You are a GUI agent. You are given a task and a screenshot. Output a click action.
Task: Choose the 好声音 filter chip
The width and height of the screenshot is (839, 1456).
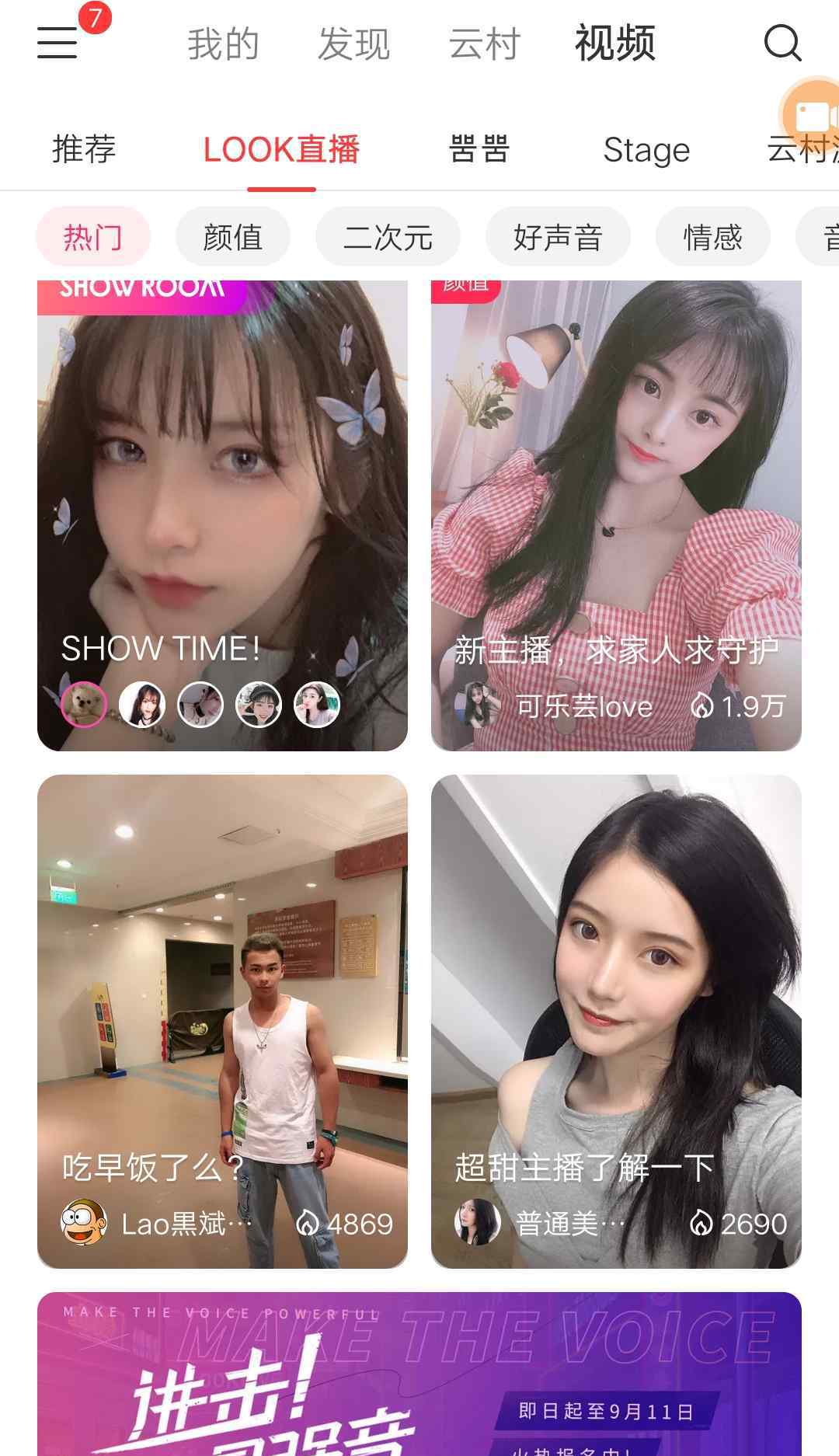tap(558, 237)
